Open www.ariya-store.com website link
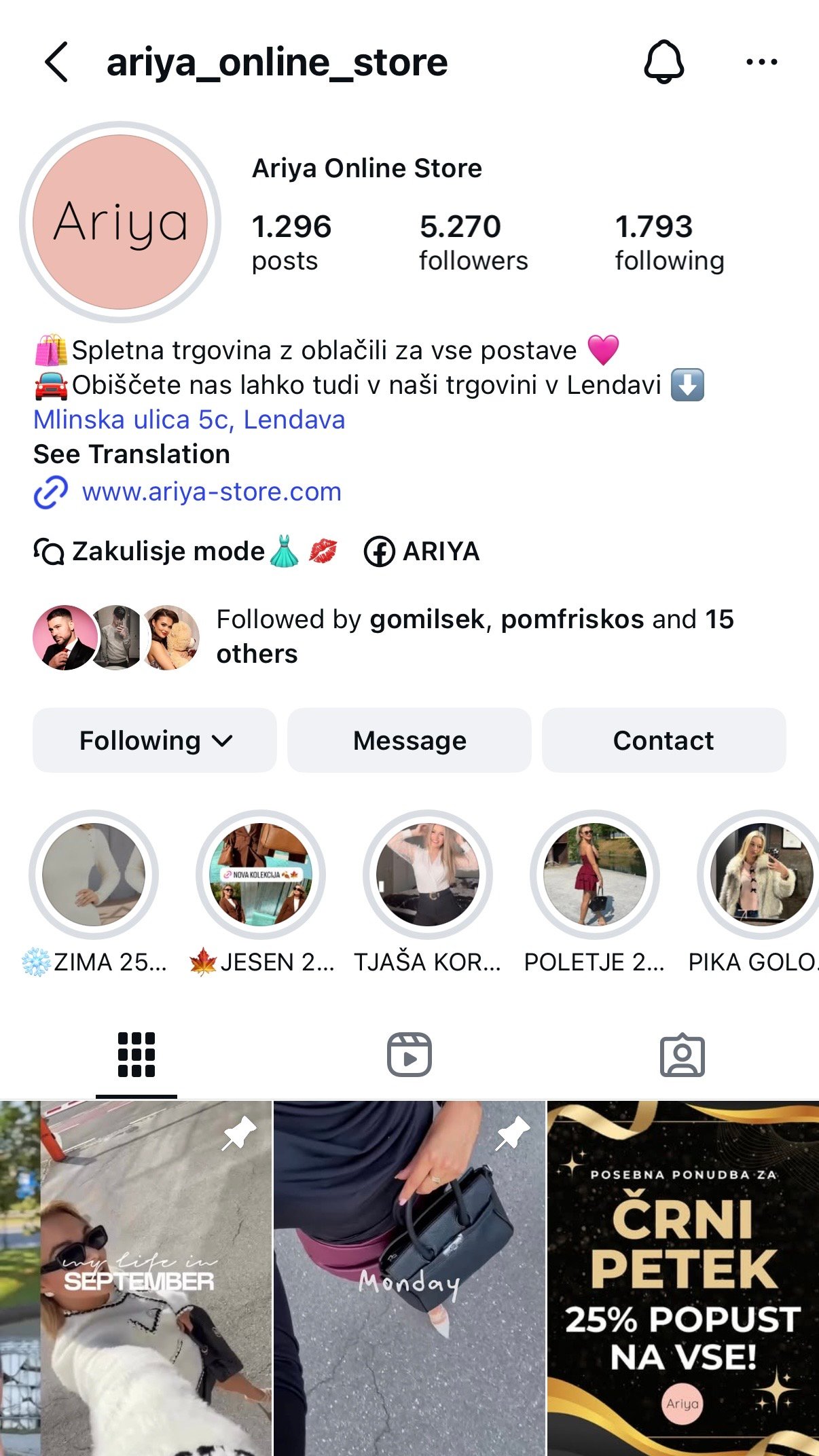819x1456 pixels. click(211, 492)
